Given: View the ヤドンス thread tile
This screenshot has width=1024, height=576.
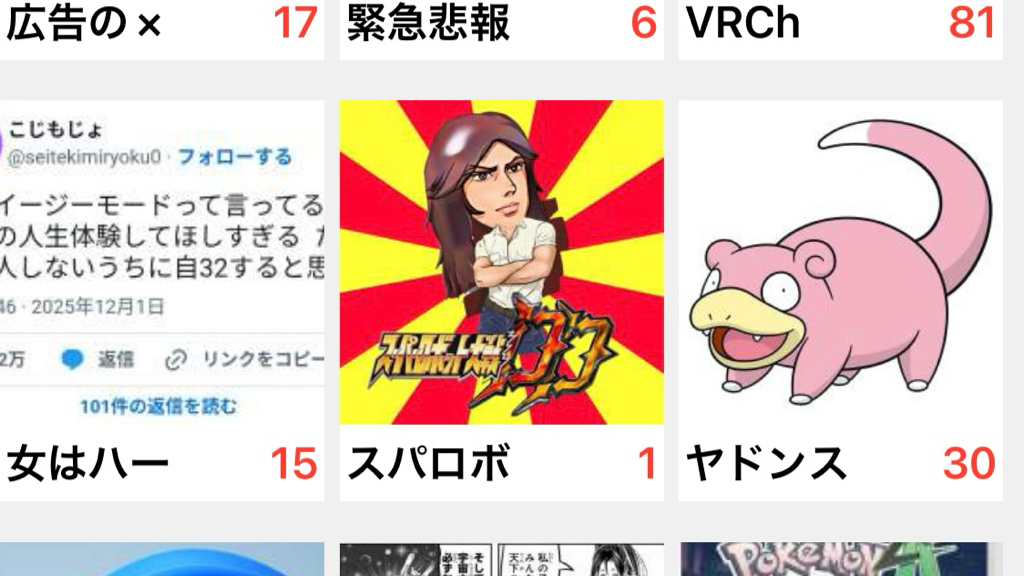Looking at the screenshot, I should [x=840, y=300].
